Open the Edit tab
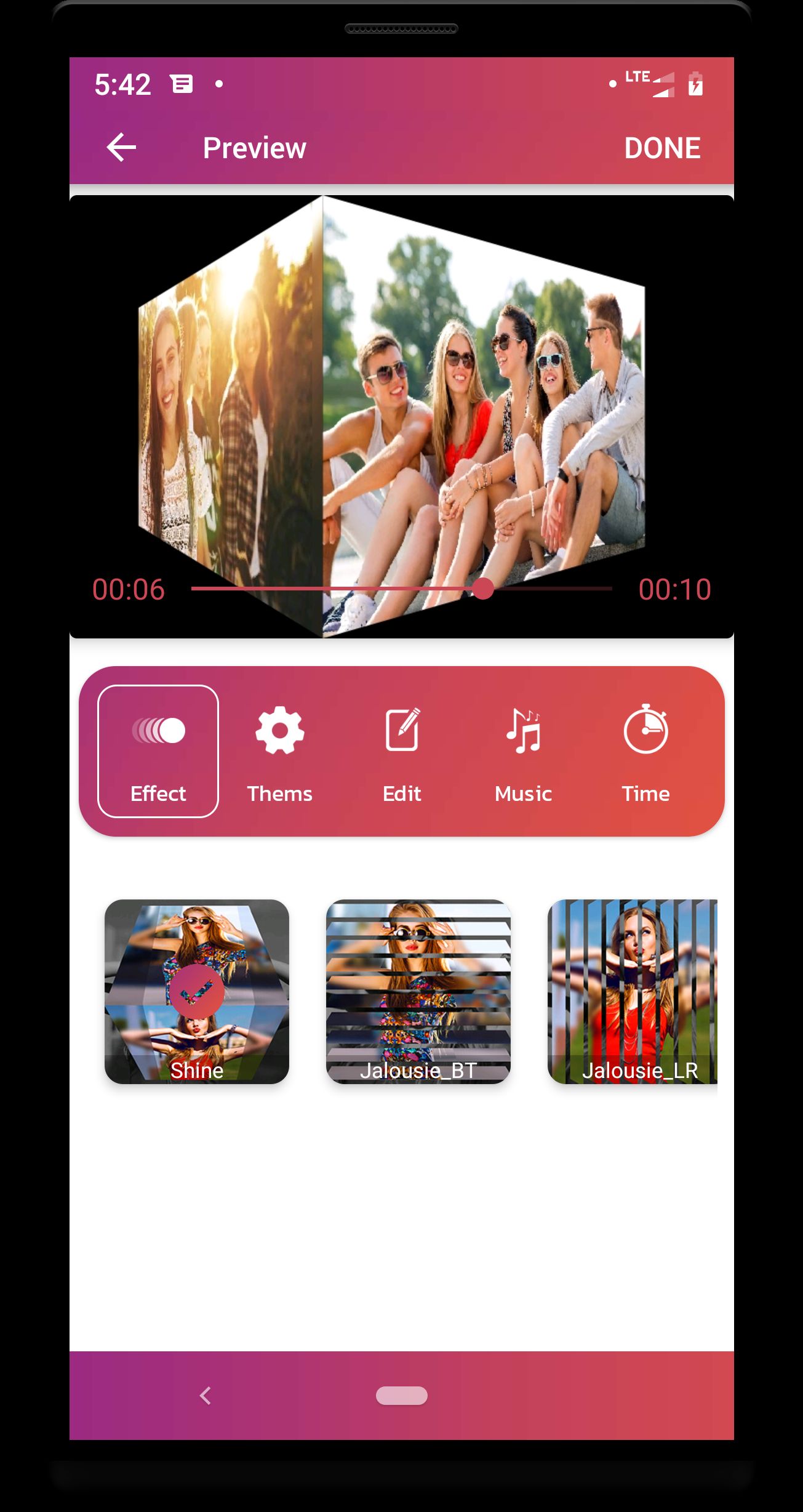 click(402, 752)
